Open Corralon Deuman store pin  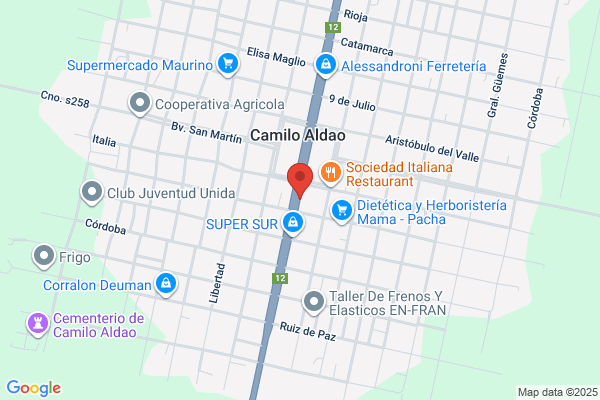coord(166,284)
